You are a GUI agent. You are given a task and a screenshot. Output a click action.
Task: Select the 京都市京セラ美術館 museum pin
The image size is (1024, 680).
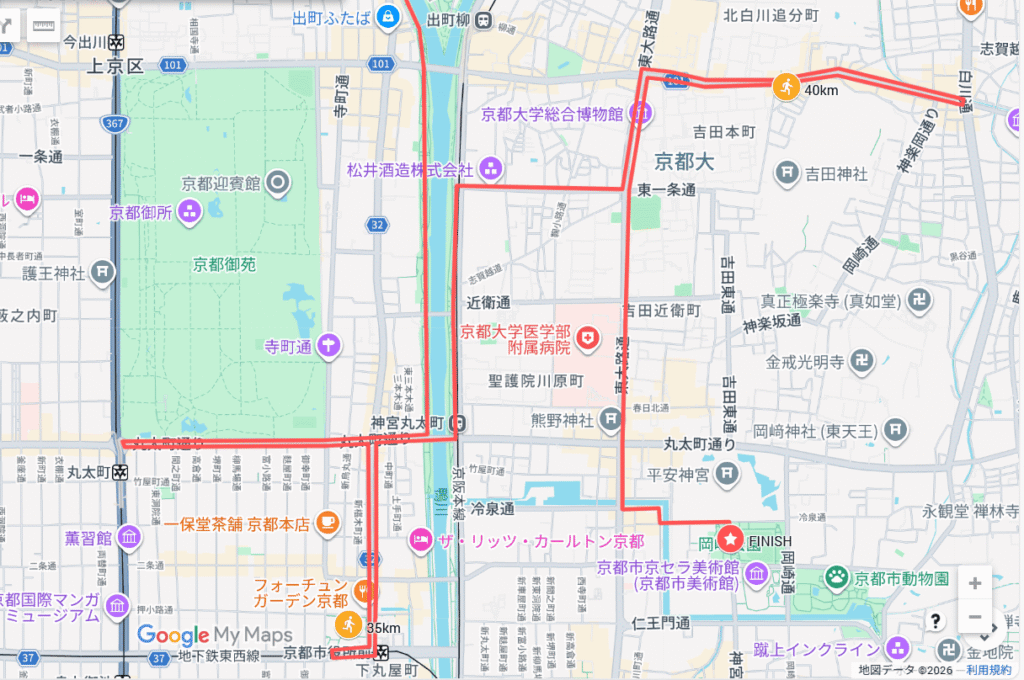(x=757, y=574)
